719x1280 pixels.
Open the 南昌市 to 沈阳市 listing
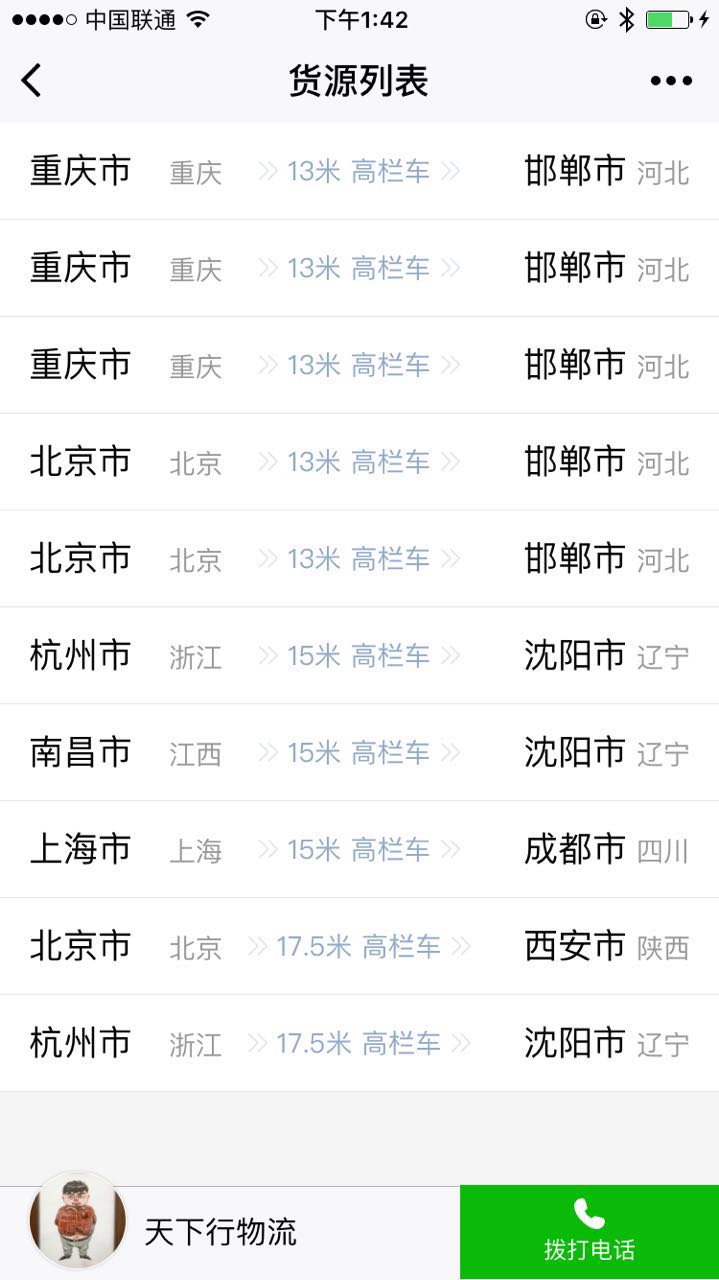click(359, 752)
